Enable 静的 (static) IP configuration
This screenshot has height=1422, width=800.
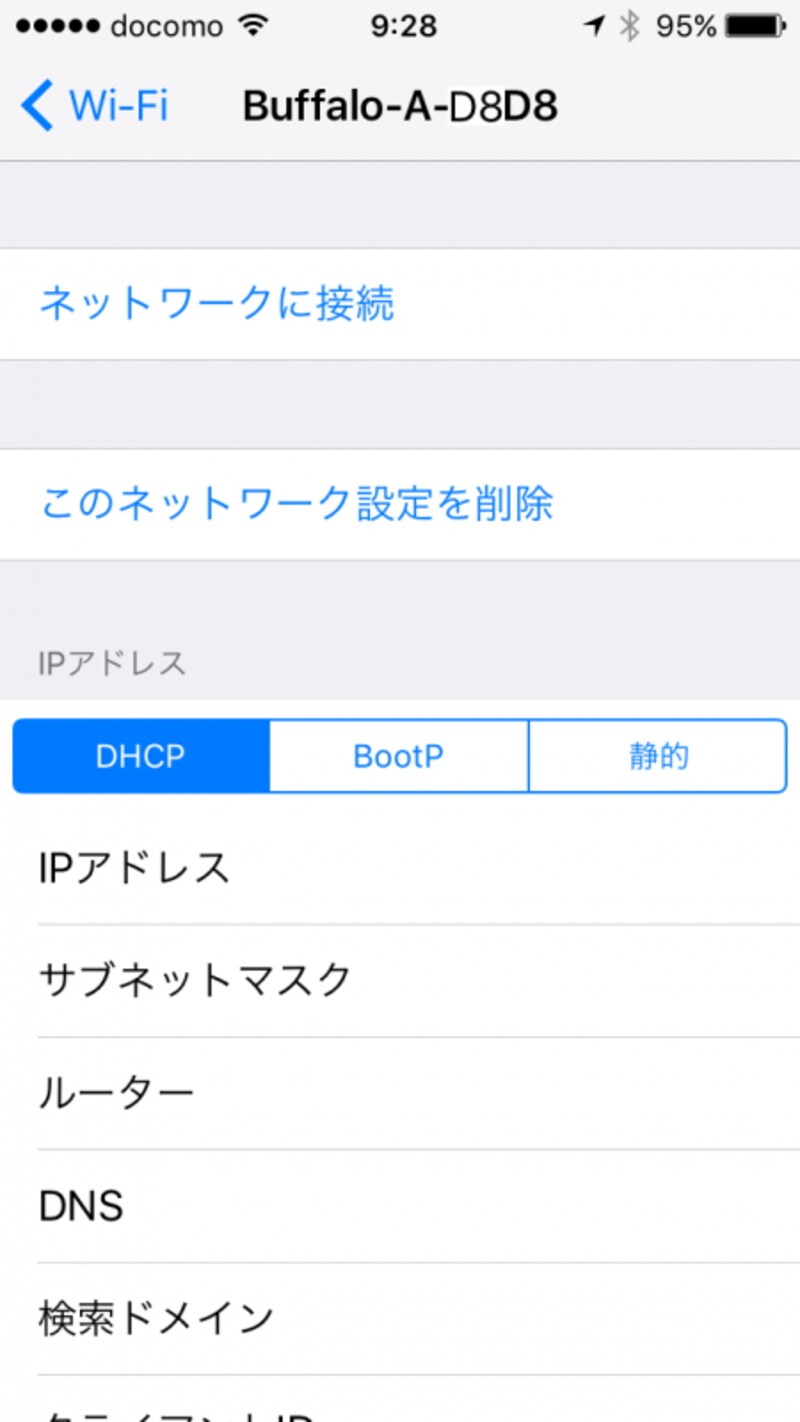(657, 756)
